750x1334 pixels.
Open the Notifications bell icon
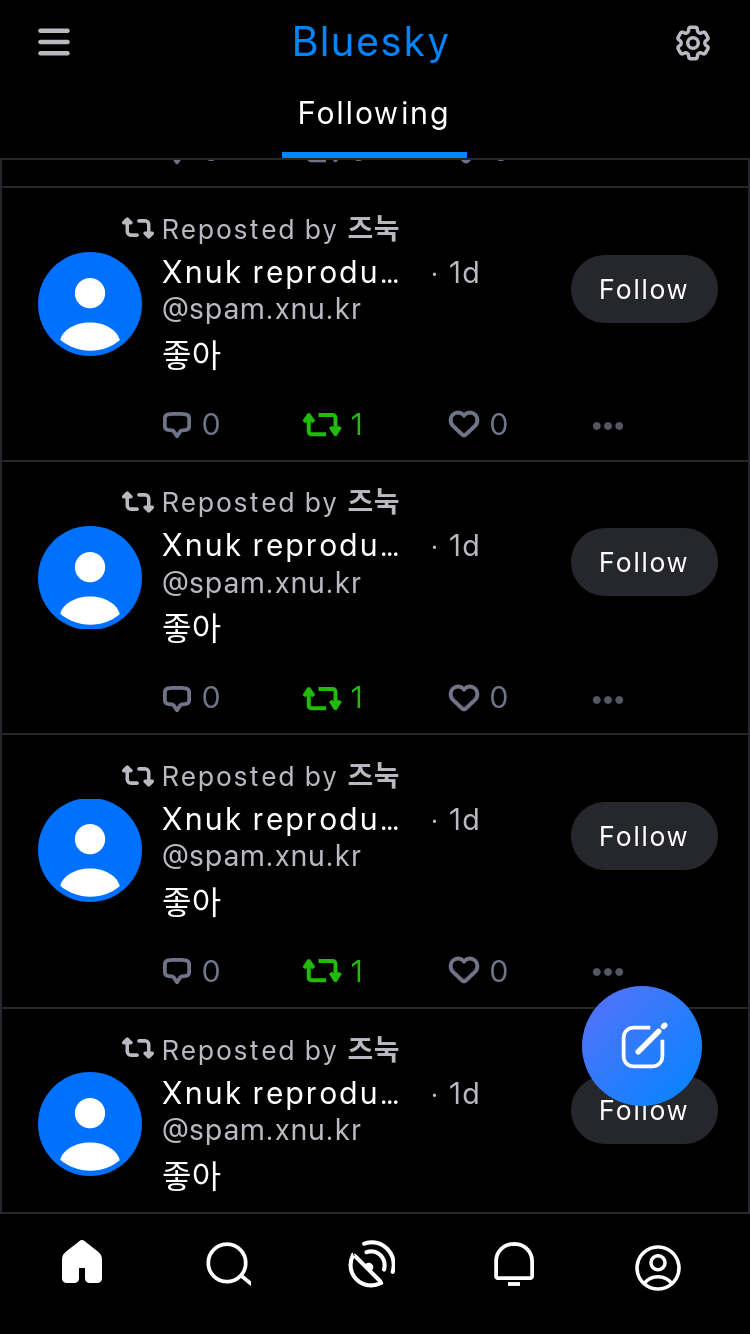tap(513, 1264)
